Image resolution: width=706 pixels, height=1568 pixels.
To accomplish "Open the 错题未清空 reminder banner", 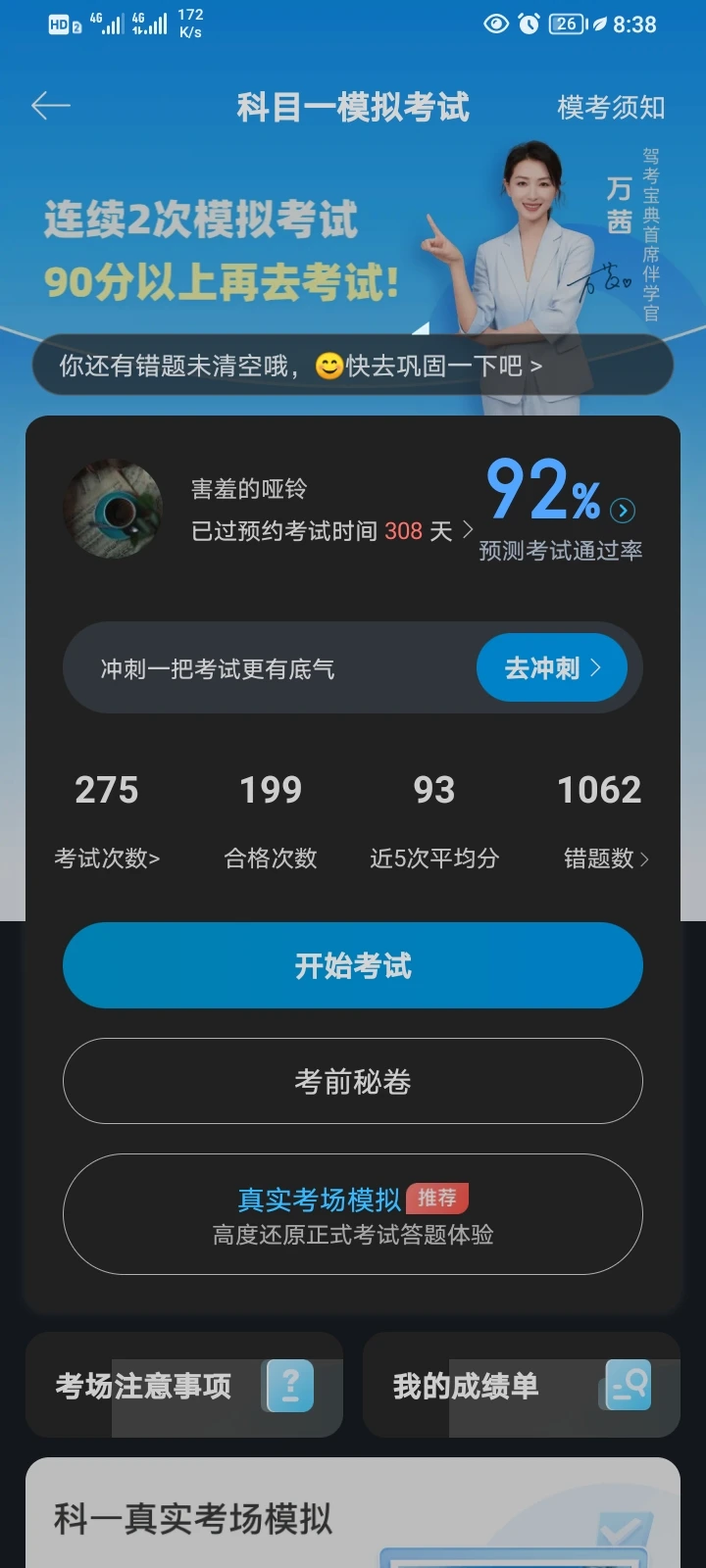I will [353, 366].
